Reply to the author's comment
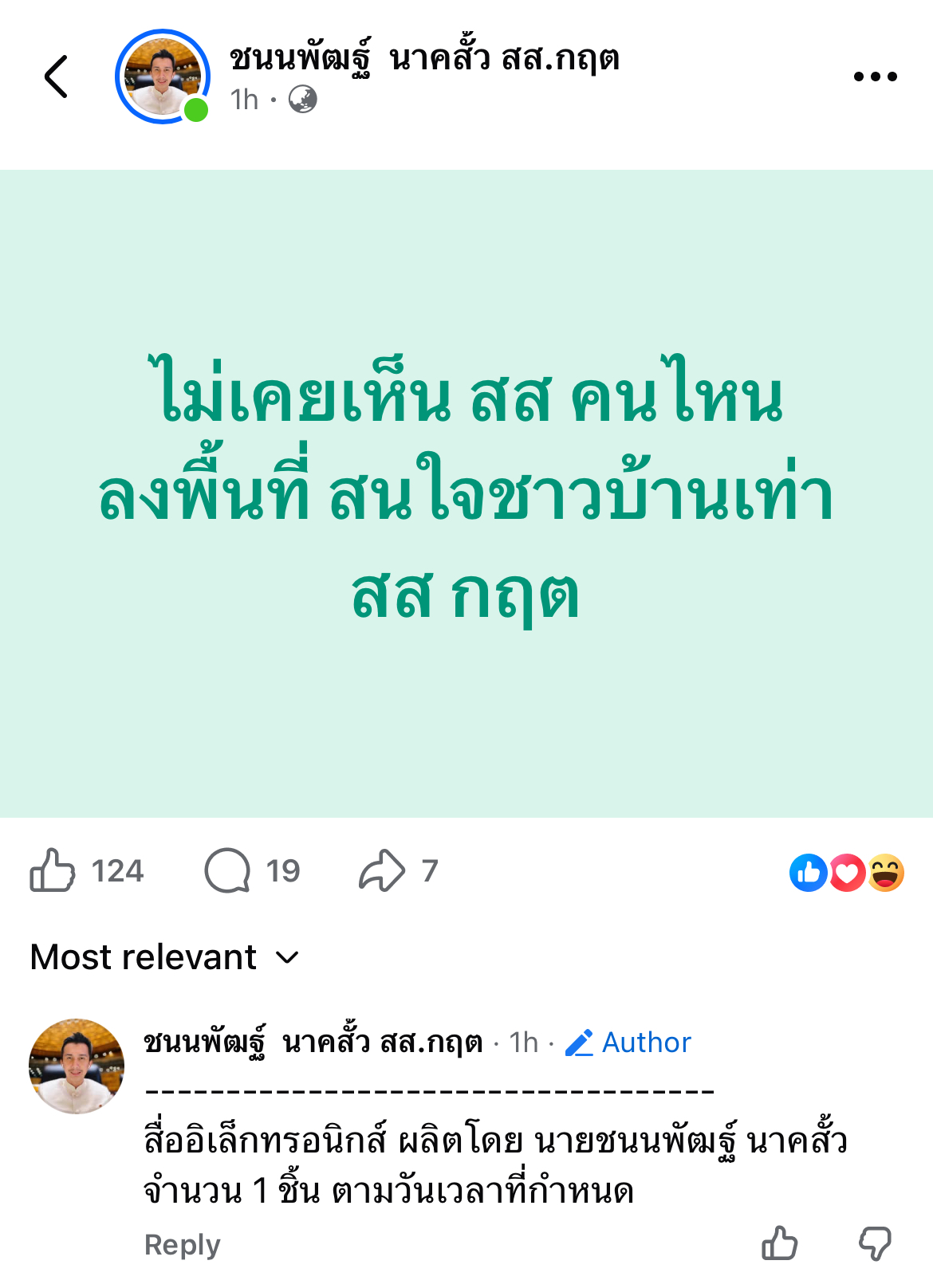The image size is (933, 1288). pos(182,1244)
